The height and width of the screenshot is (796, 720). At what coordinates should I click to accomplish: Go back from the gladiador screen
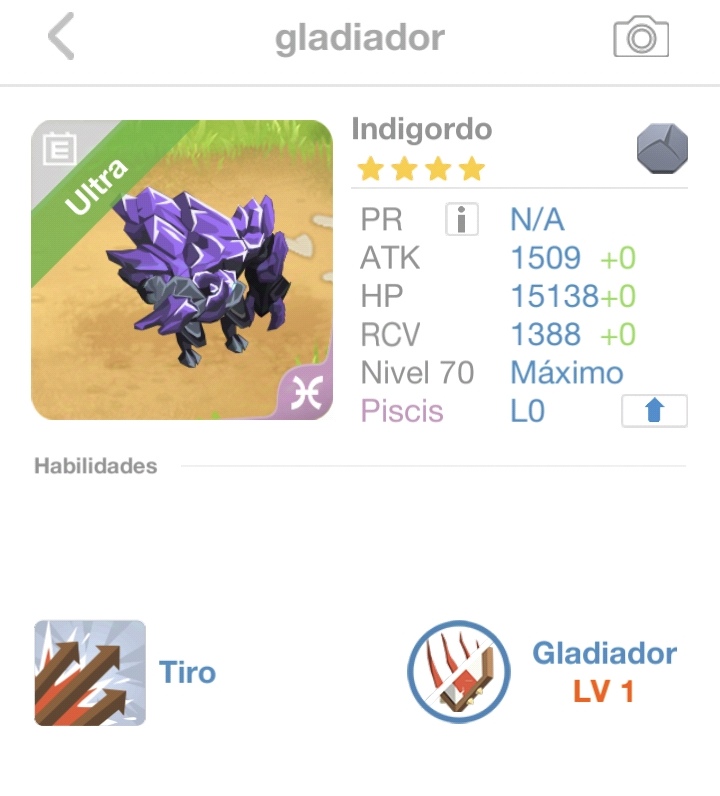pyautogui.click(x=62, y=38)
